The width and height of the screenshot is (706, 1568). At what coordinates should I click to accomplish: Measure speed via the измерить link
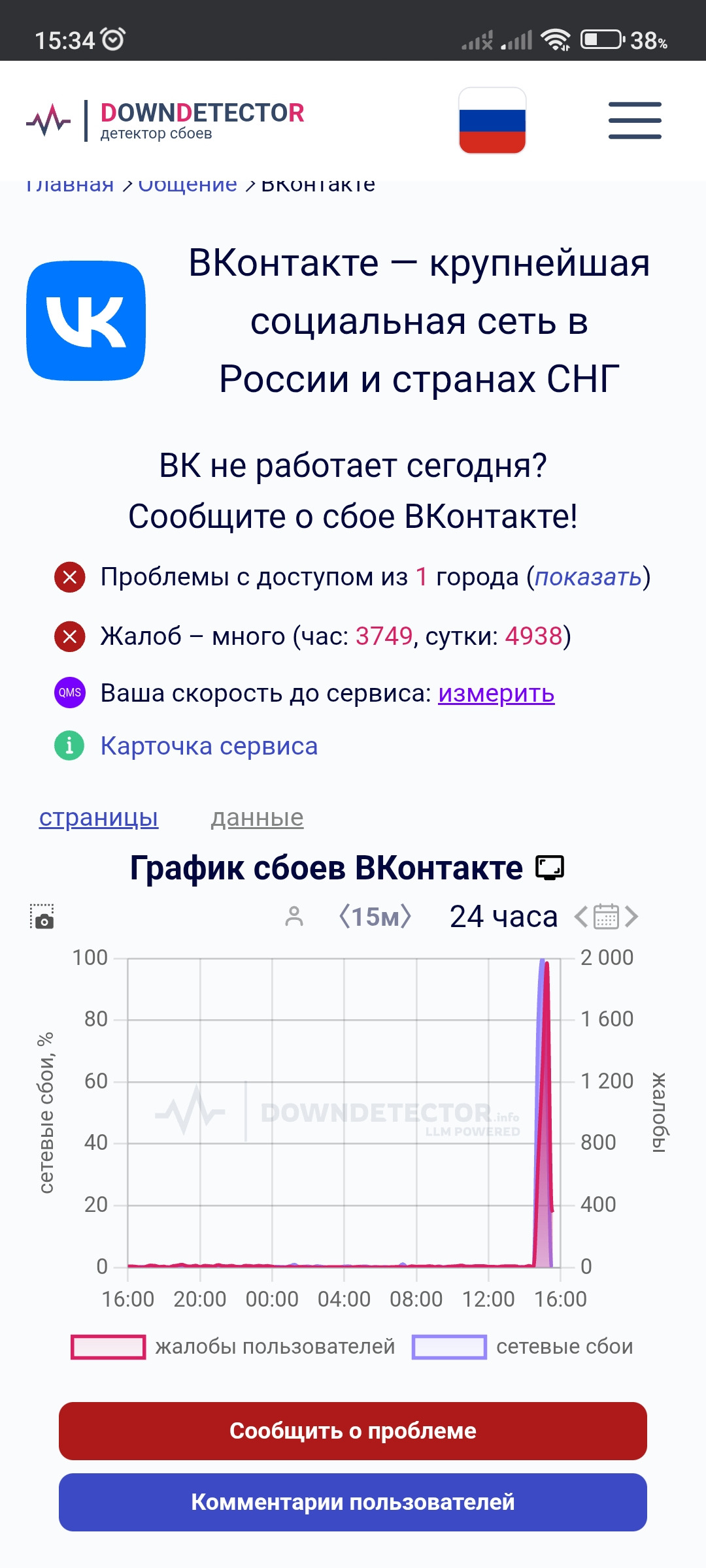[496, 693]
